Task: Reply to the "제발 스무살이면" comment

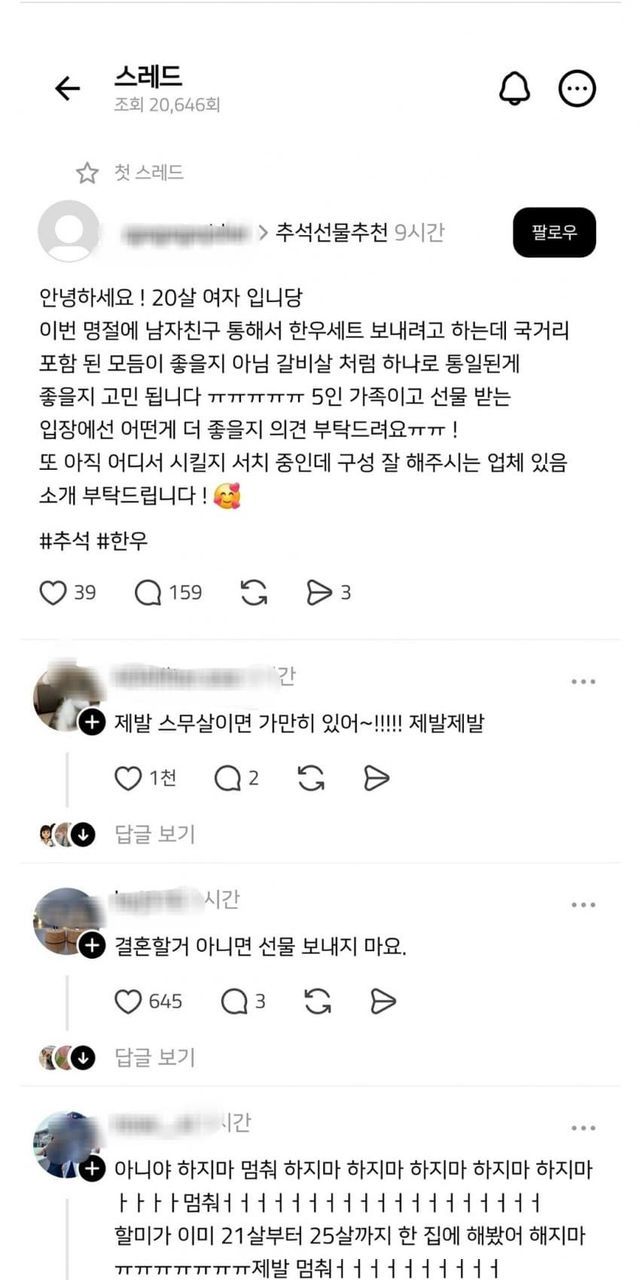Action: (x=228, y=778)
